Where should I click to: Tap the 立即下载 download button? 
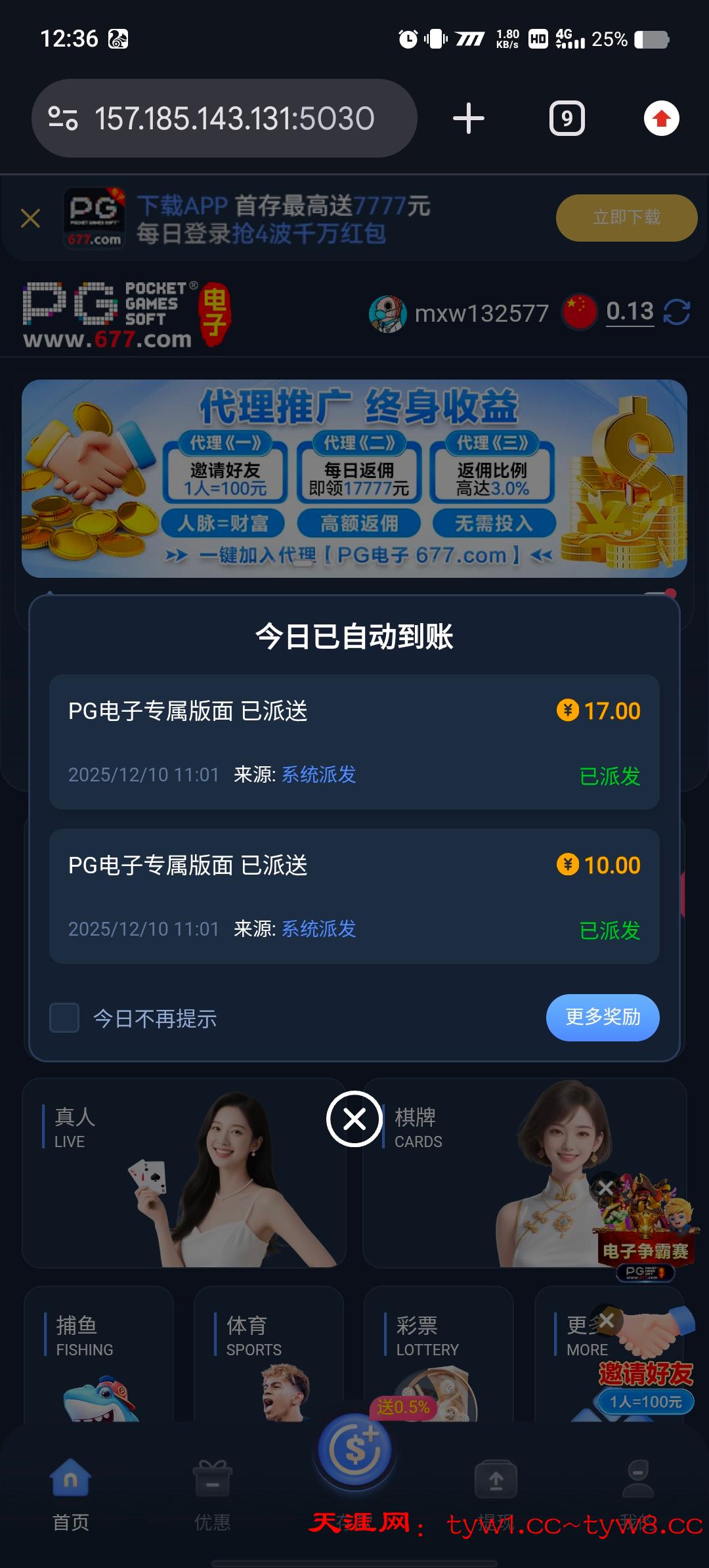coord(626,217)
